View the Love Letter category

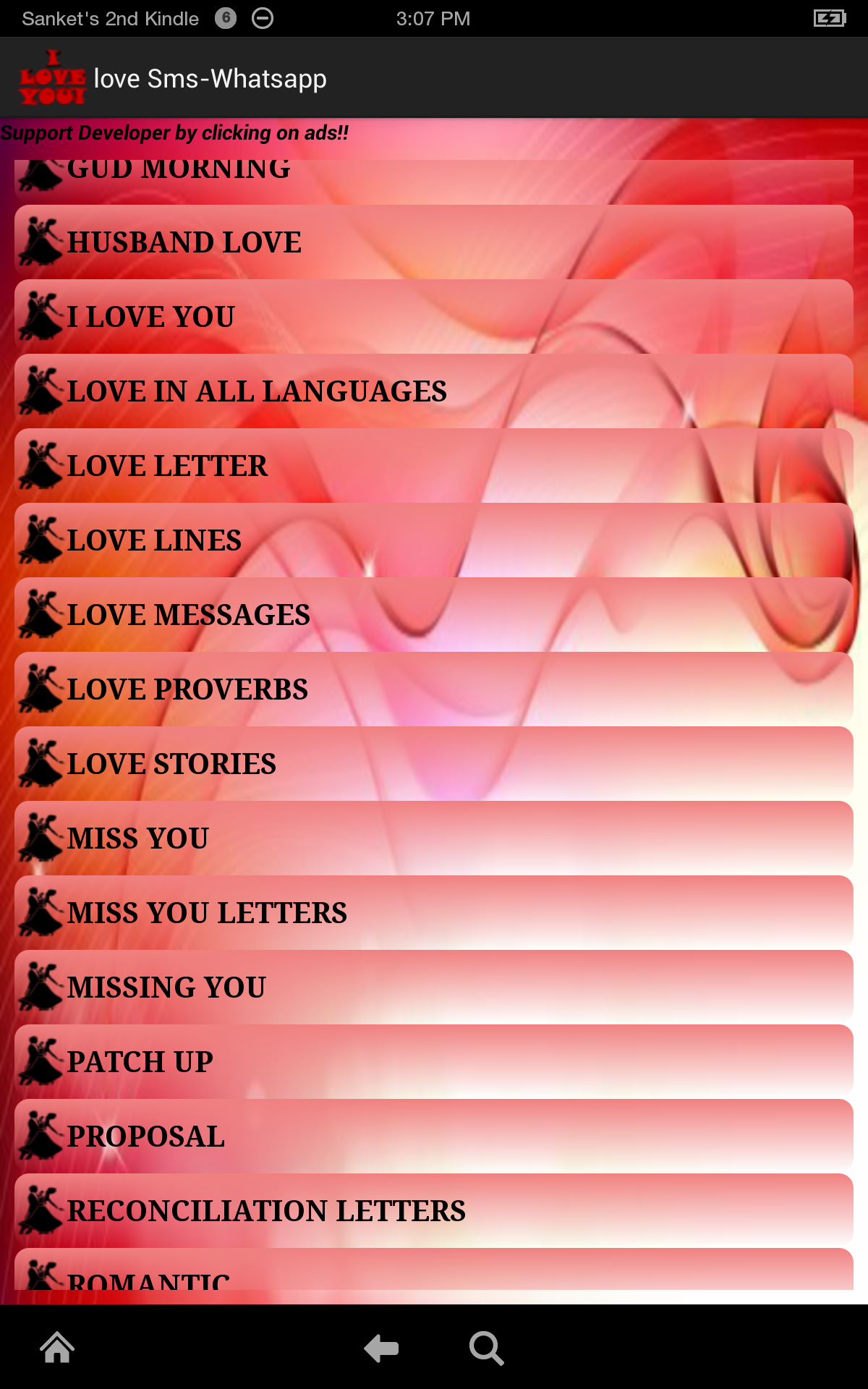(434, 466)
